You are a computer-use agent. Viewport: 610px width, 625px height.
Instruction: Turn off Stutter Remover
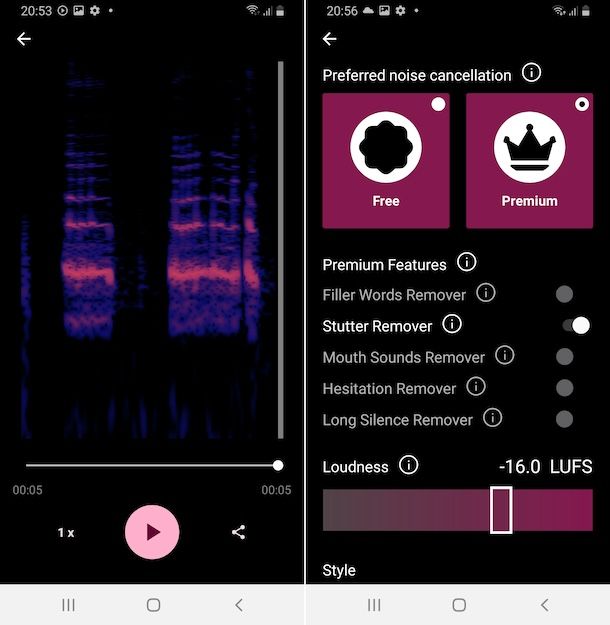coord(575,325)
